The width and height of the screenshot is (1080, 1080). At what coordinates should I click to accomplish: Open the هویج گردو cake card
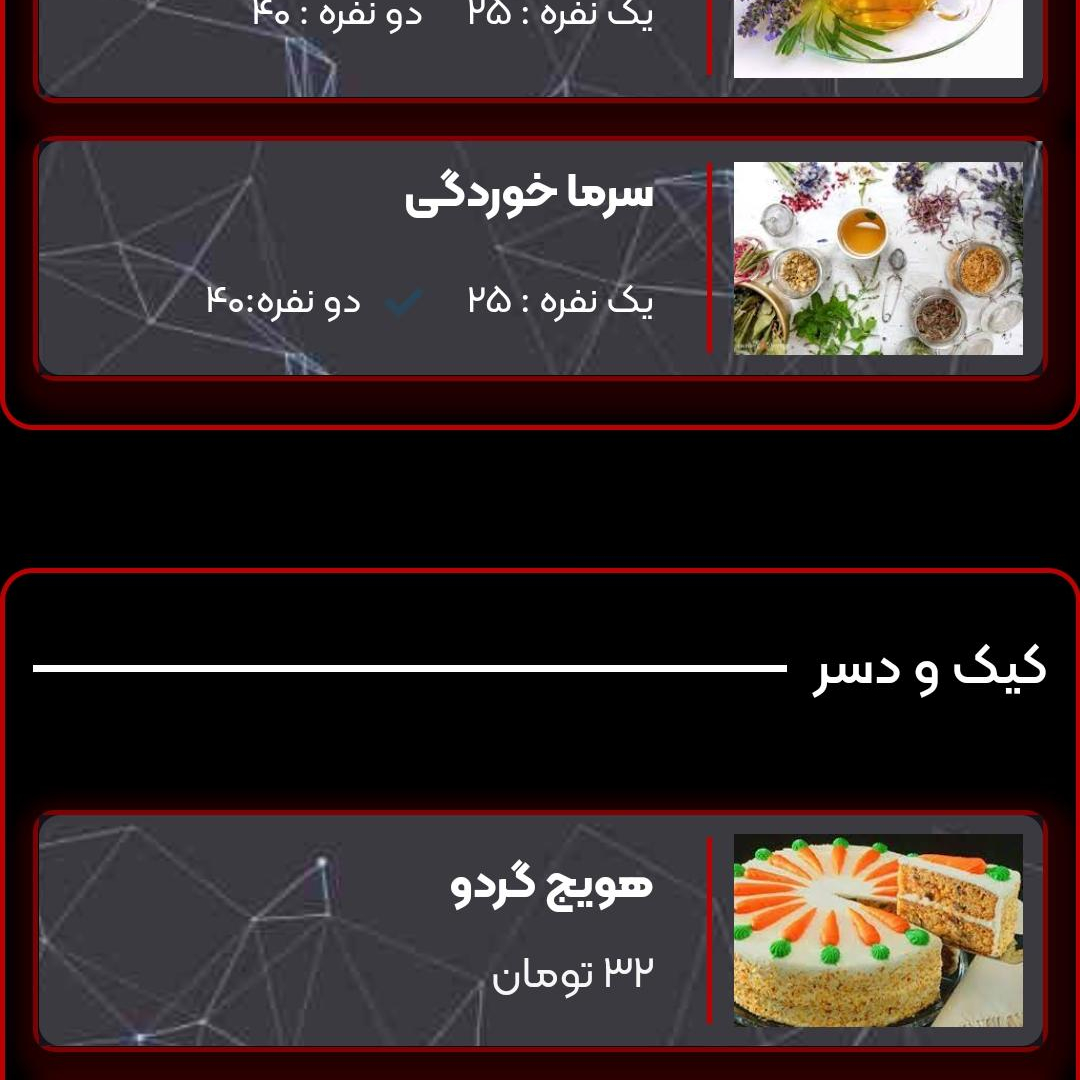point(540,930)
